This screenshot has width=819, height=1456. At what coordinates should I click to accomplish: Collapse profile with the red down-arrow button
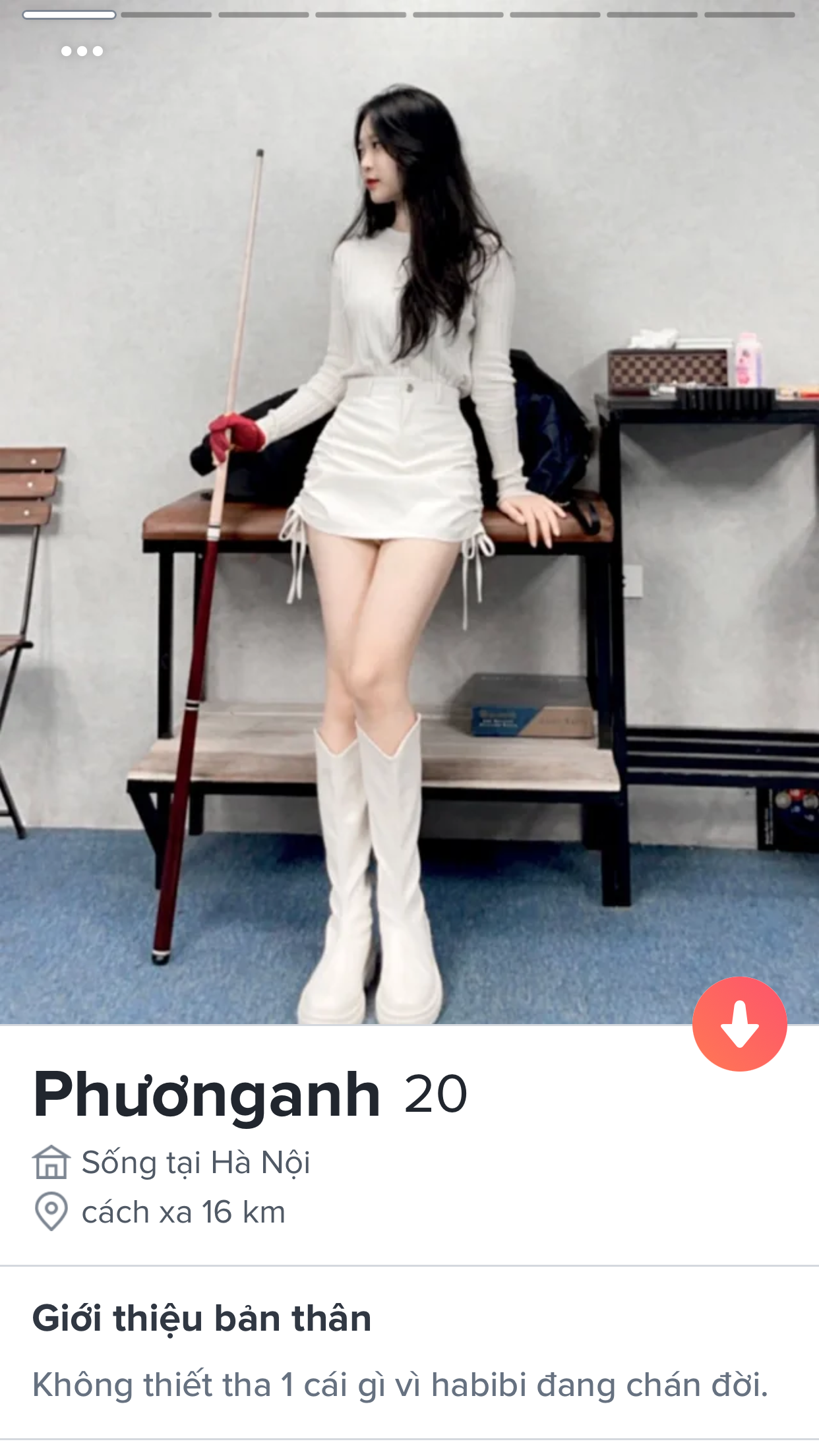click(739, 1023)
